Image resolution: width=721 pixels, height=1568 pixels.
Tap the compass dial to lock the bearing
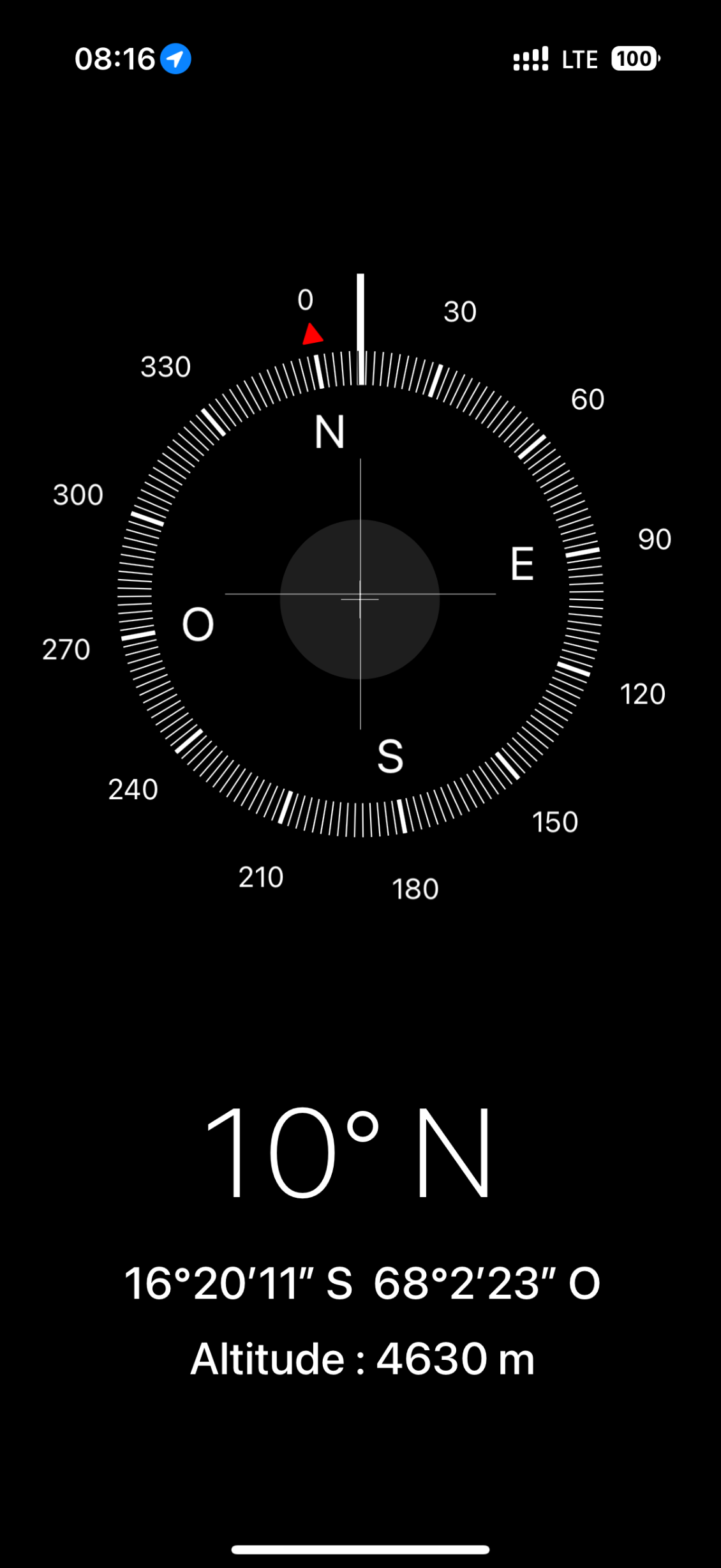(x=360, y=594)
